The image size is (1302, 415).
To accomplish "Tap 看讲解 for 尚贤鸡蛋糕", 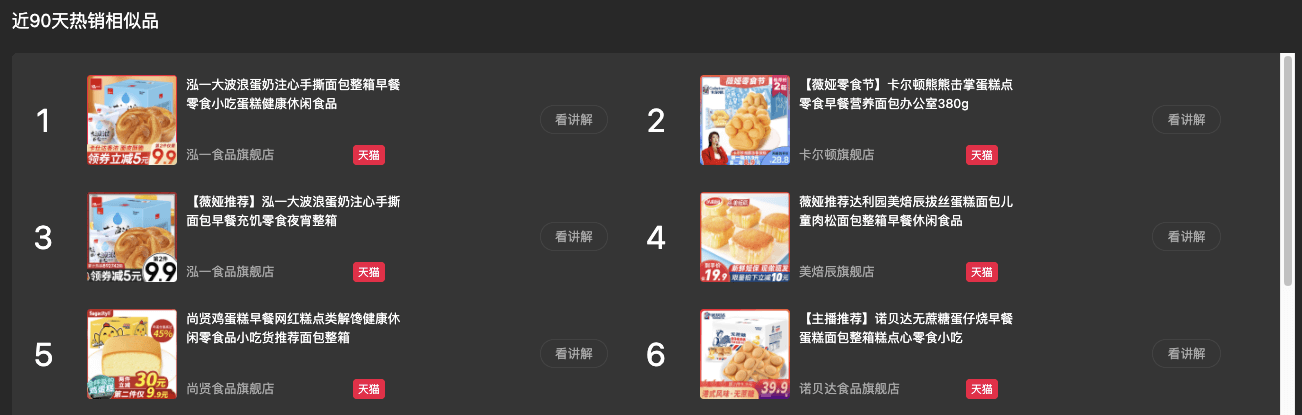I will coord(573,354).
